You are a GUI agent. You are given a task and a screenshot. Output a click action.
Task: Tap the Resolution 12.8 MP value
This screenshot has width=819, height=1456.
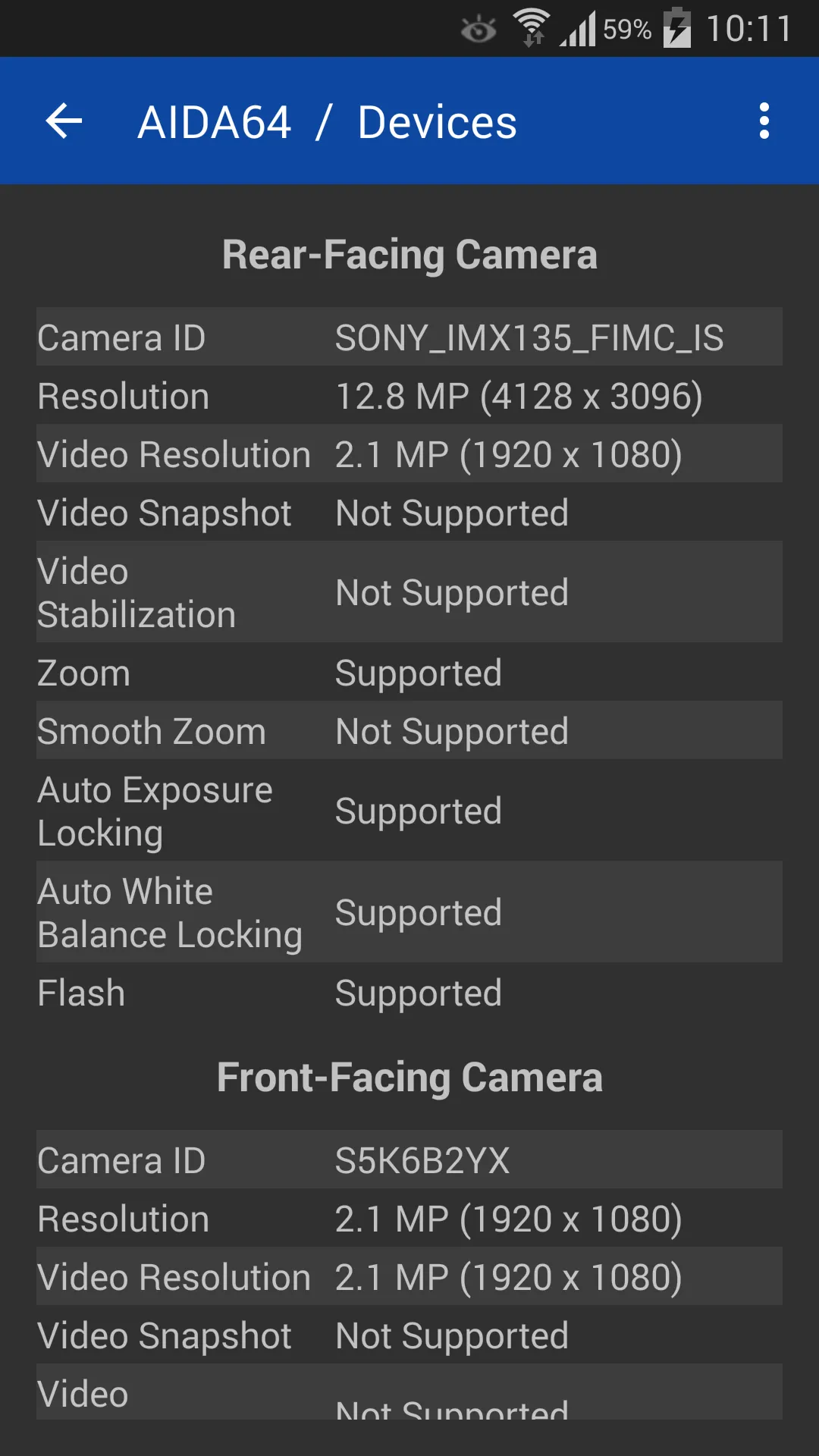[519, 395]
